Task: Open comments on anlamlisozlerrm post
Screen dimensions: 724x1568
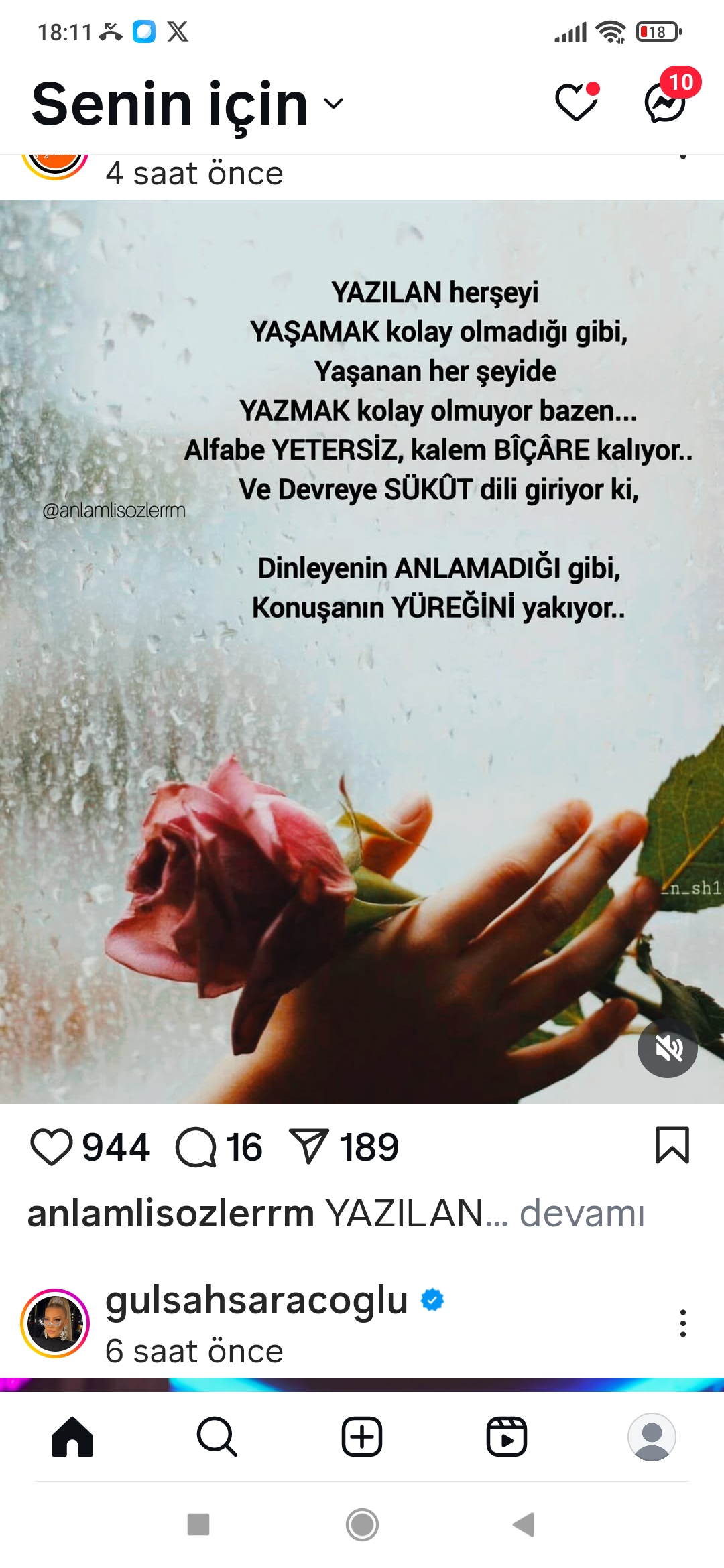Action: point(196,1147)
